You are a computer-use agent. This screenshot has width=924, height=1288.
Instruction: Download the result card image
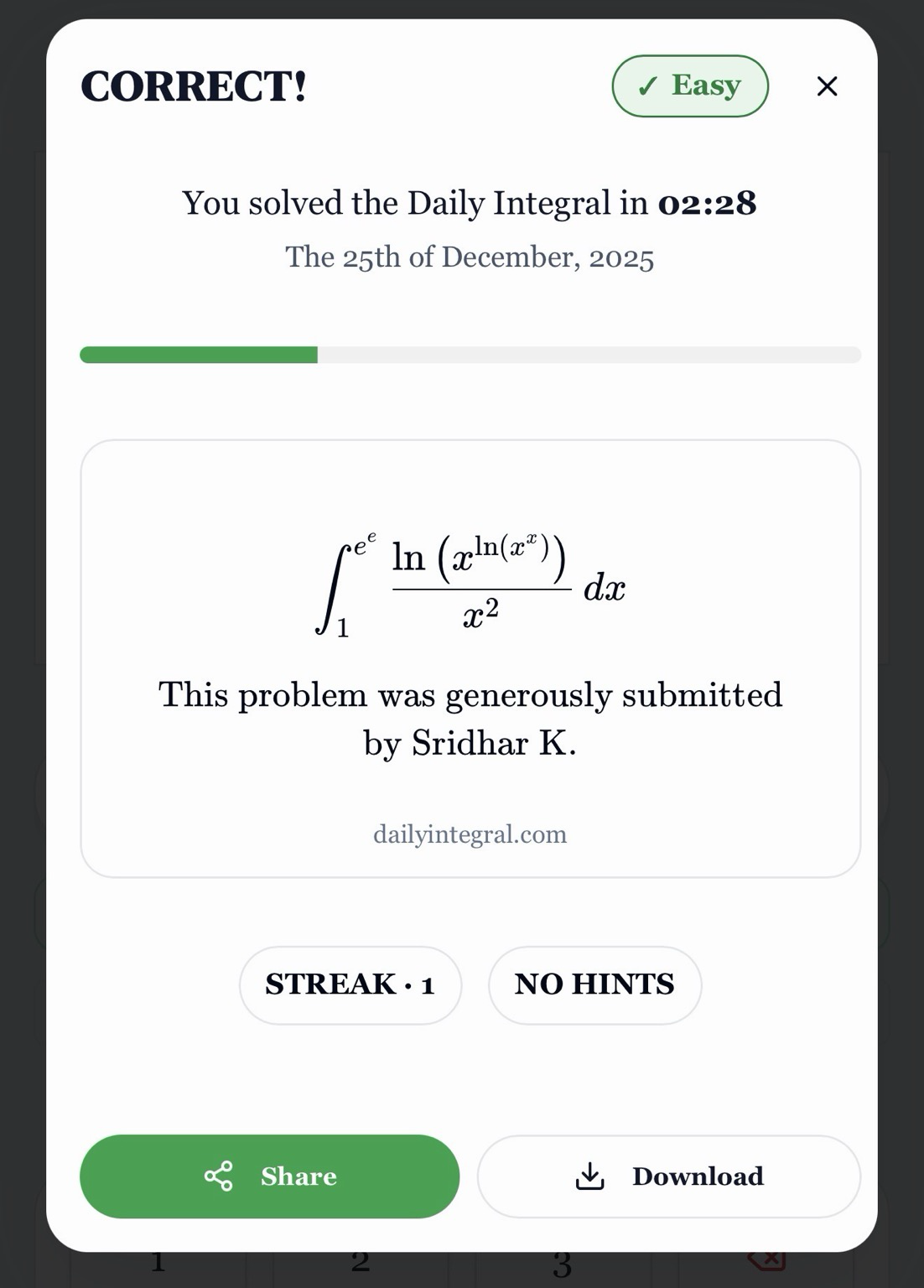(x=668, y=1176)
